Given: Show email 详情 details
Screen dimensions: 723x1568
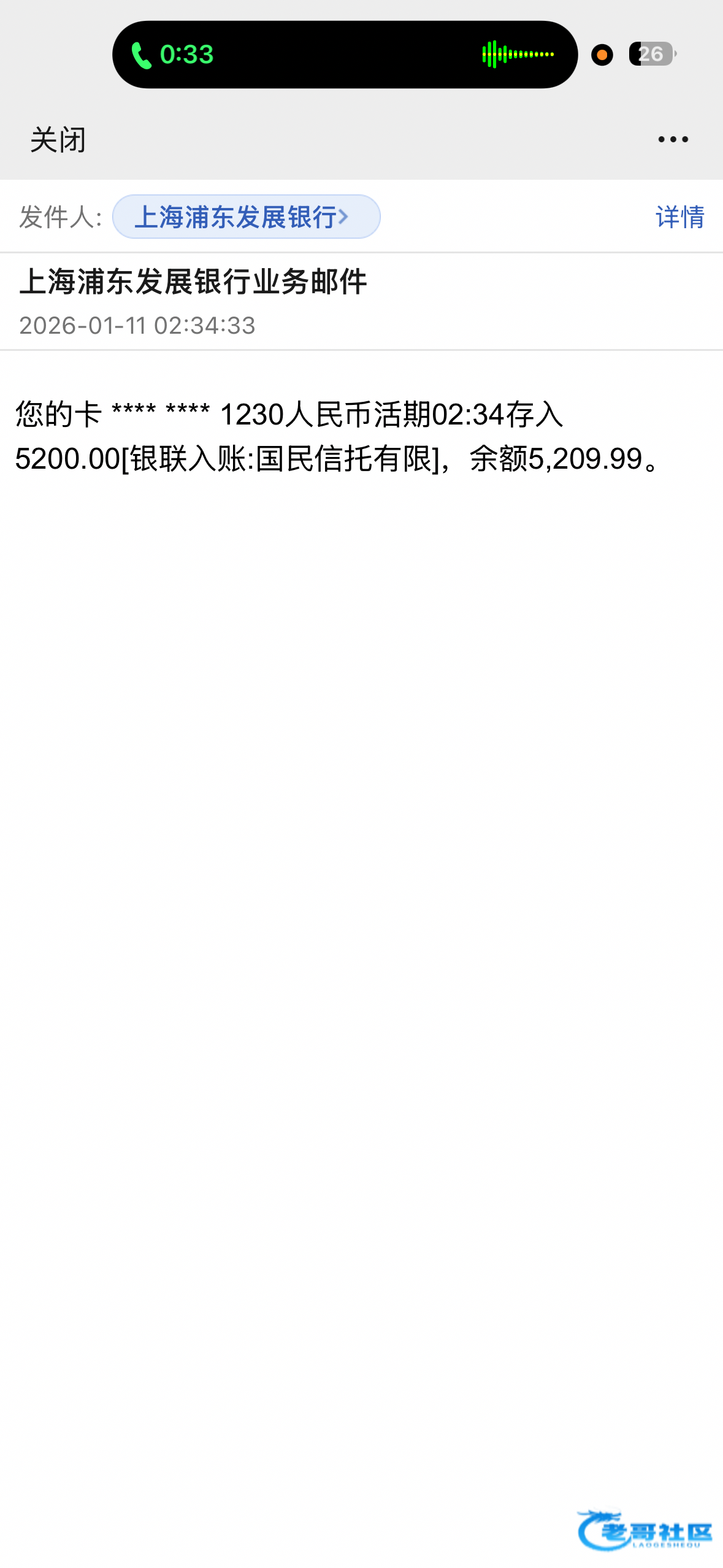Looking at the screenshot, I should (679, 217).
